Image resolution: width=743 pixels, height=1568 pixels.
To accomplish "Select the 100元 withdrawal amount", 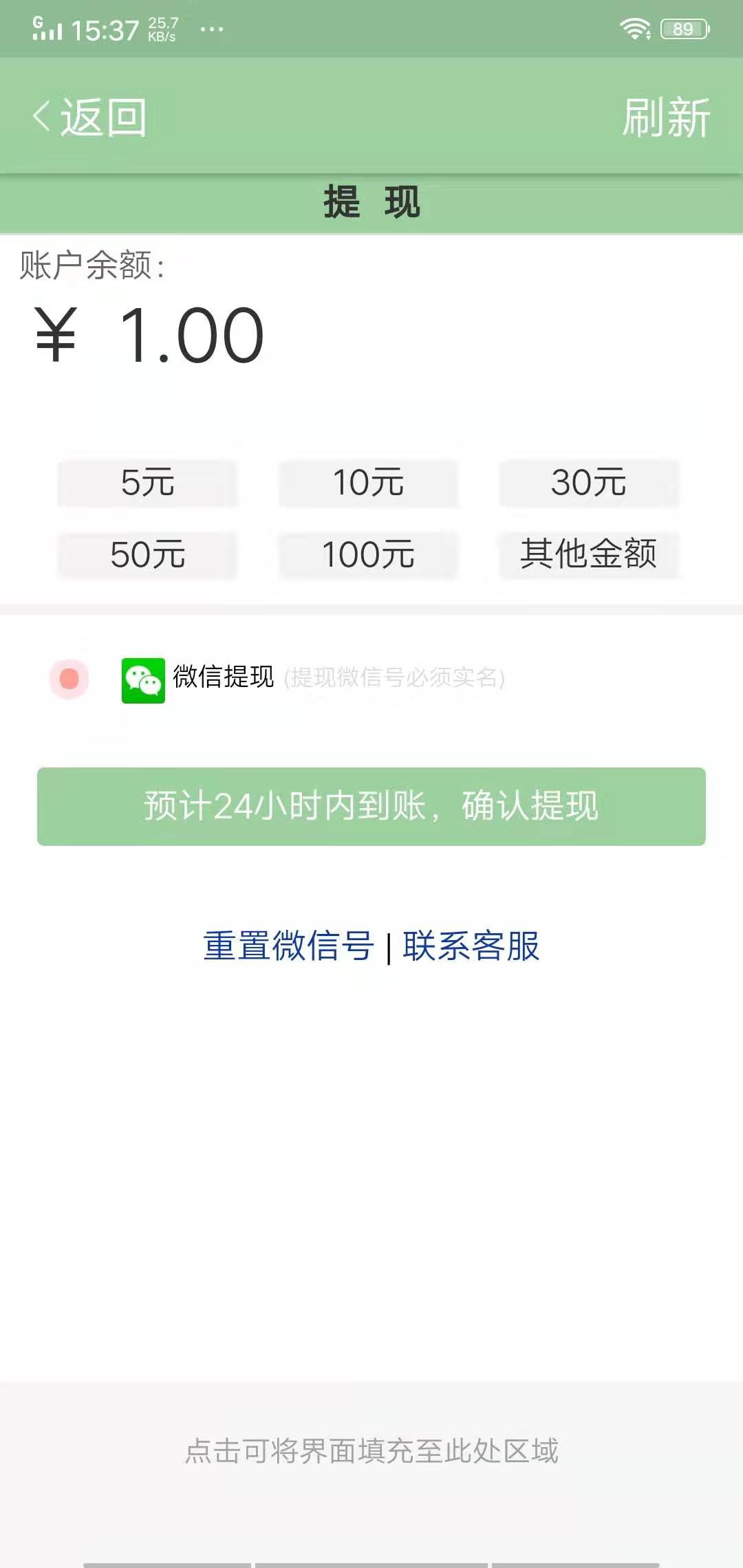I will [x=369, y=556].
